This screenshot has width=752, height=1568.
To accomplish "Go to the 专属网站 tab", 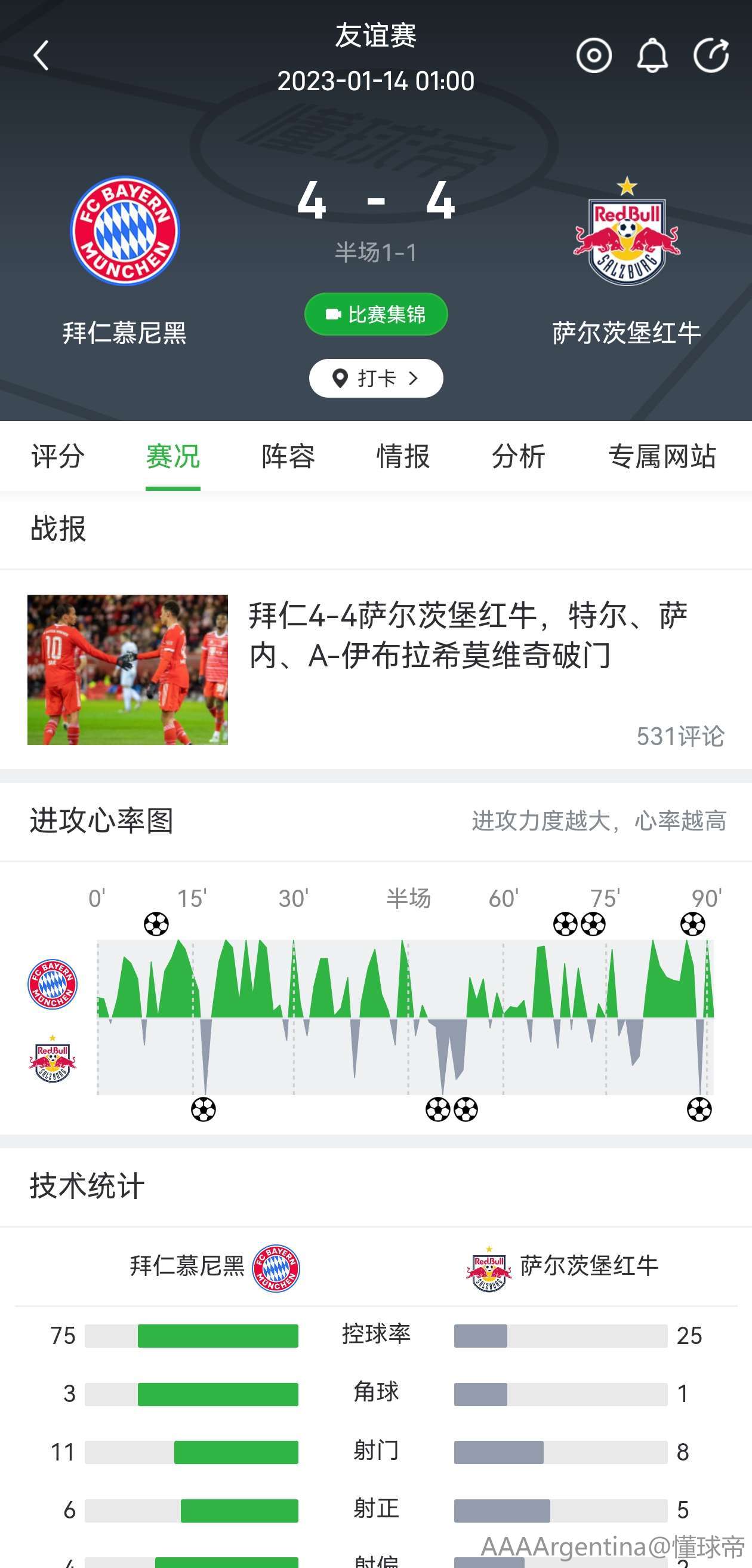I will click(x=662, y=457).
